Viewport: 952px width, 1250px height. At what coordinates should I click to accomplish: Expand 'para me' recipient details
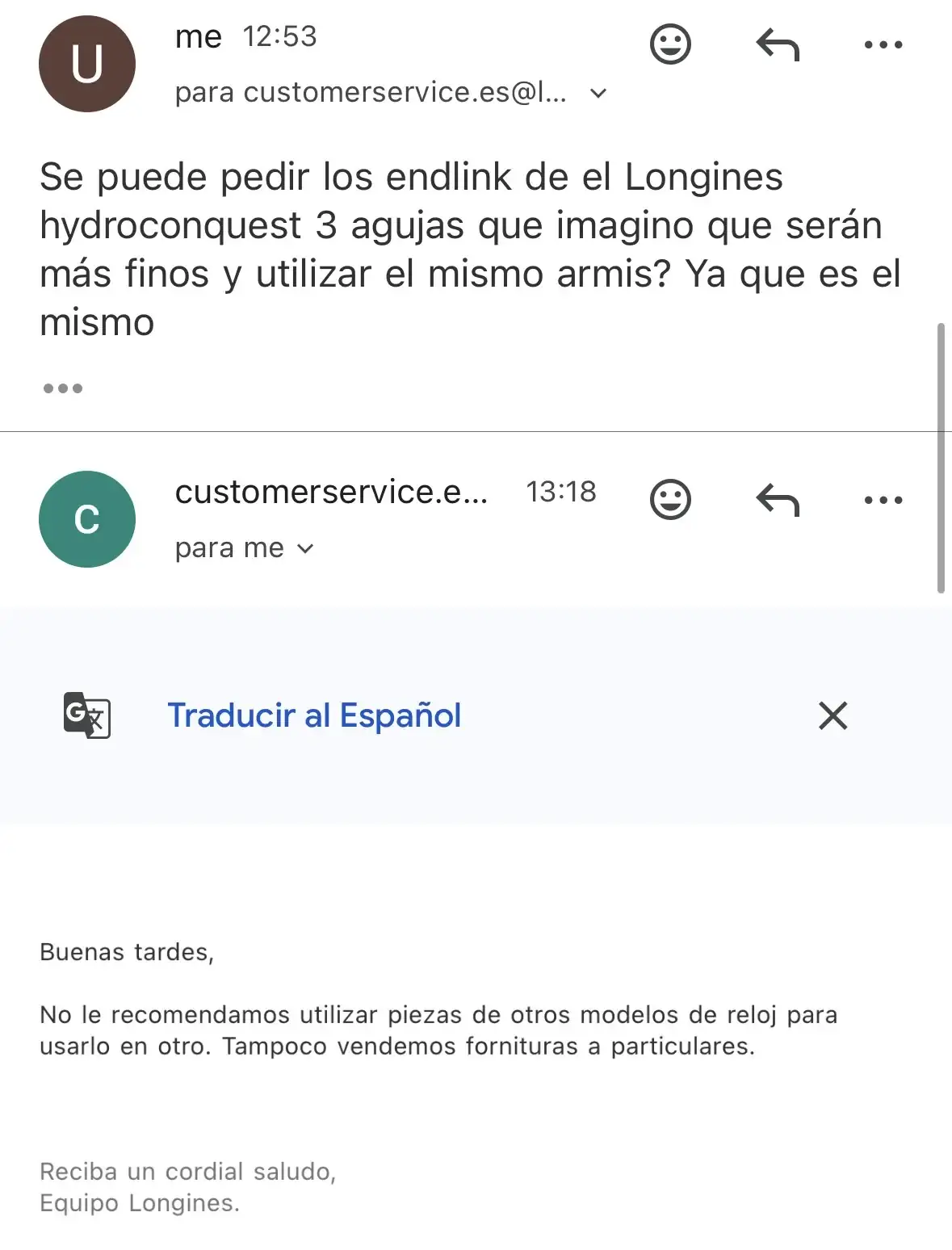305,549
